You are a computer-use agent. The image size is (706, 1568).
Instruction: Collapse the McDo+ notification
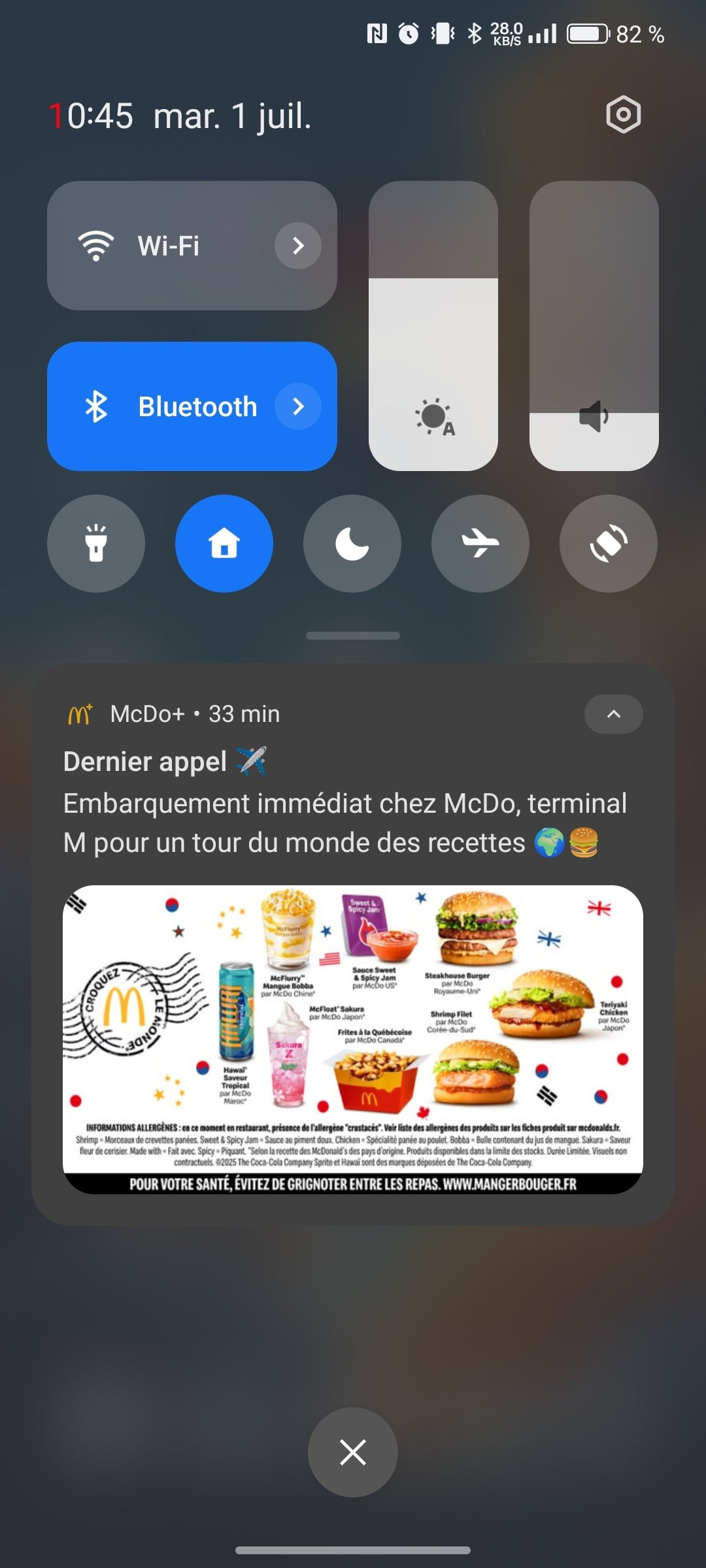(x=613, y=714)
